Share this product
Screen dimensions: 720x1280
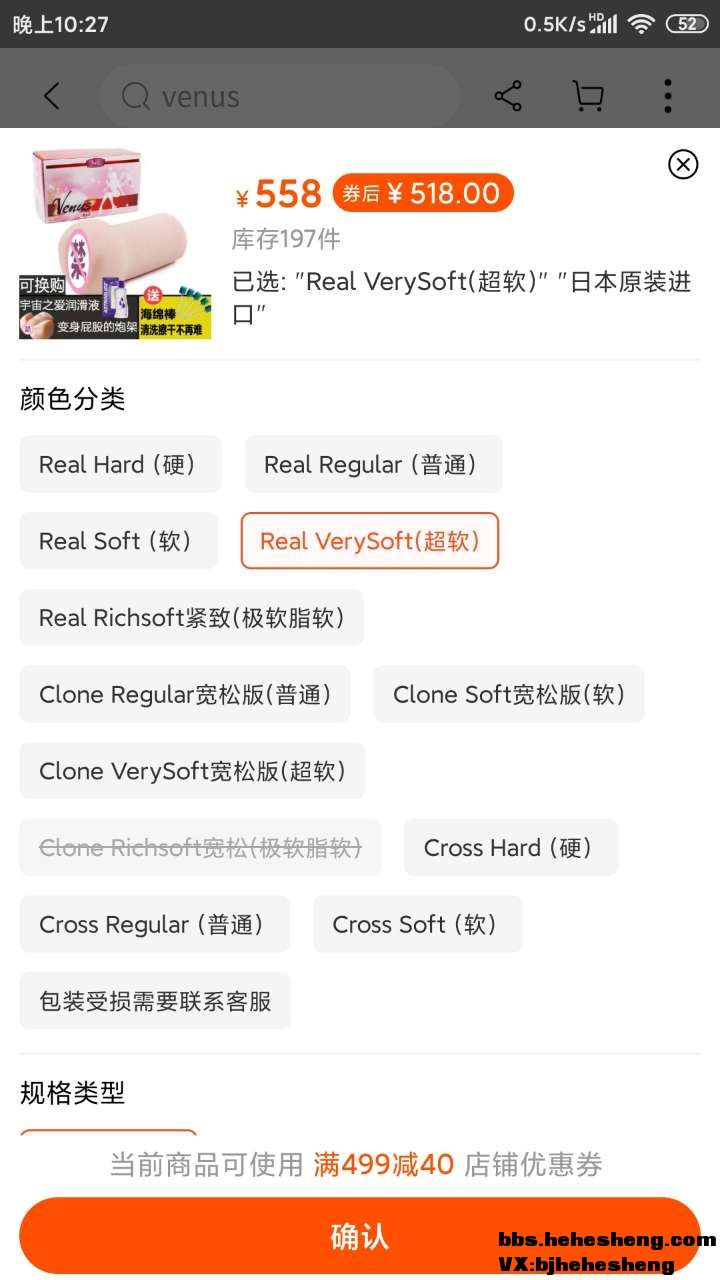(508, 96)
